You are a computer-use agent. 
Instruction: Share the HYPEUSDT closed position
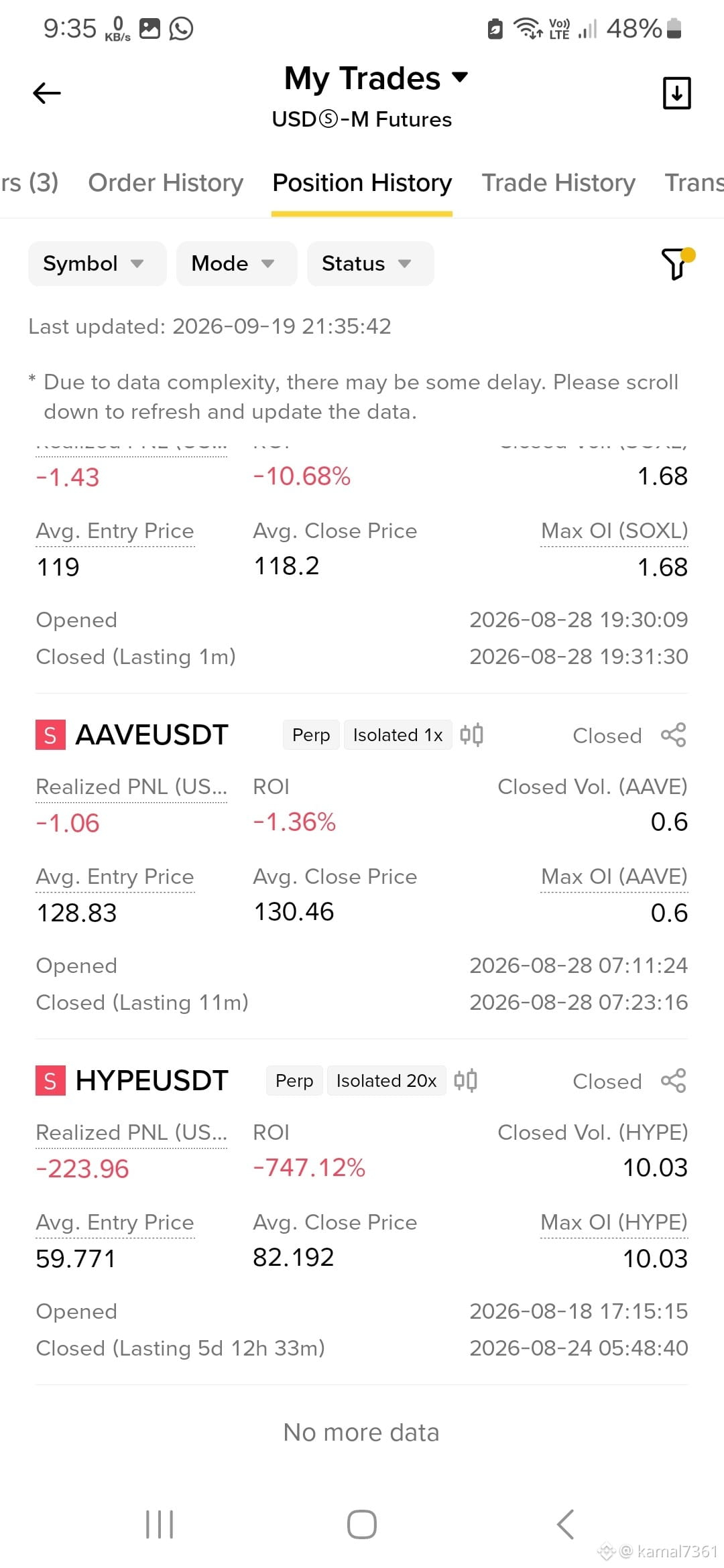point(673,1081)
